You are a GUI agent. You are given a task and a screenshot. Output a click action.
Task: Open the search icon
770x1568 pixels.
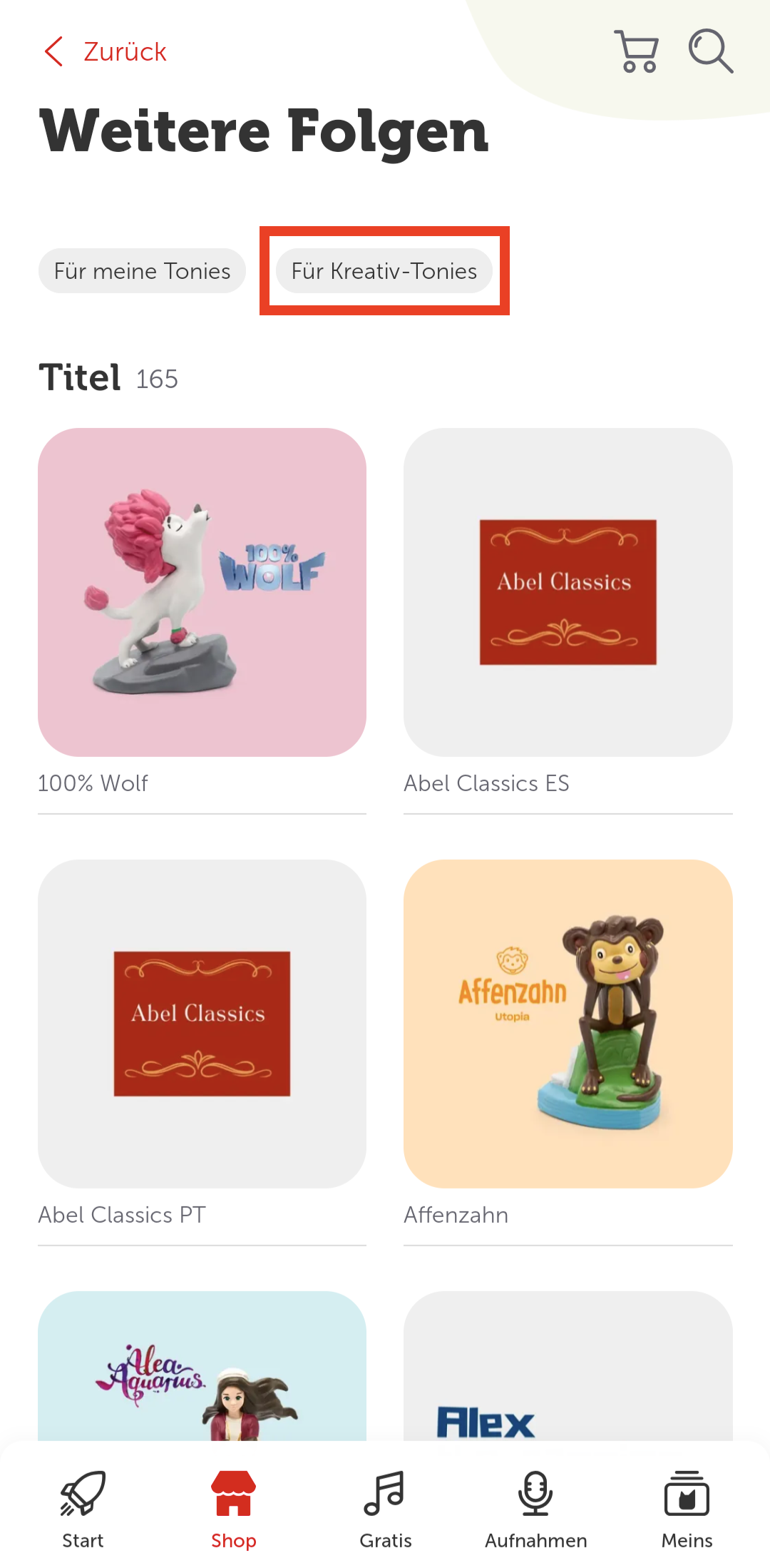click(711, 51)
